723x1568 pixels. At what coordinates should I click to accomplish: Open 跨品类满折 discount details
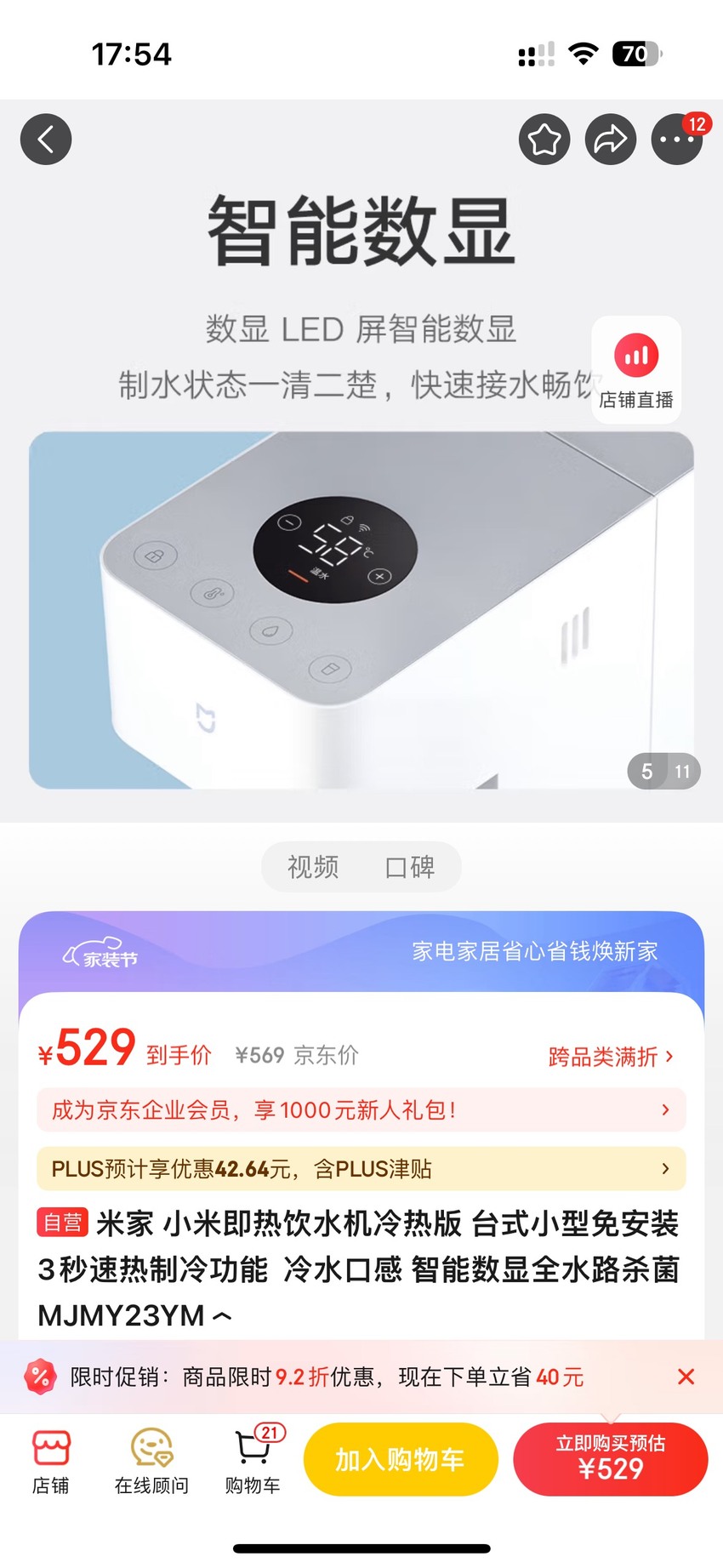611,1057
